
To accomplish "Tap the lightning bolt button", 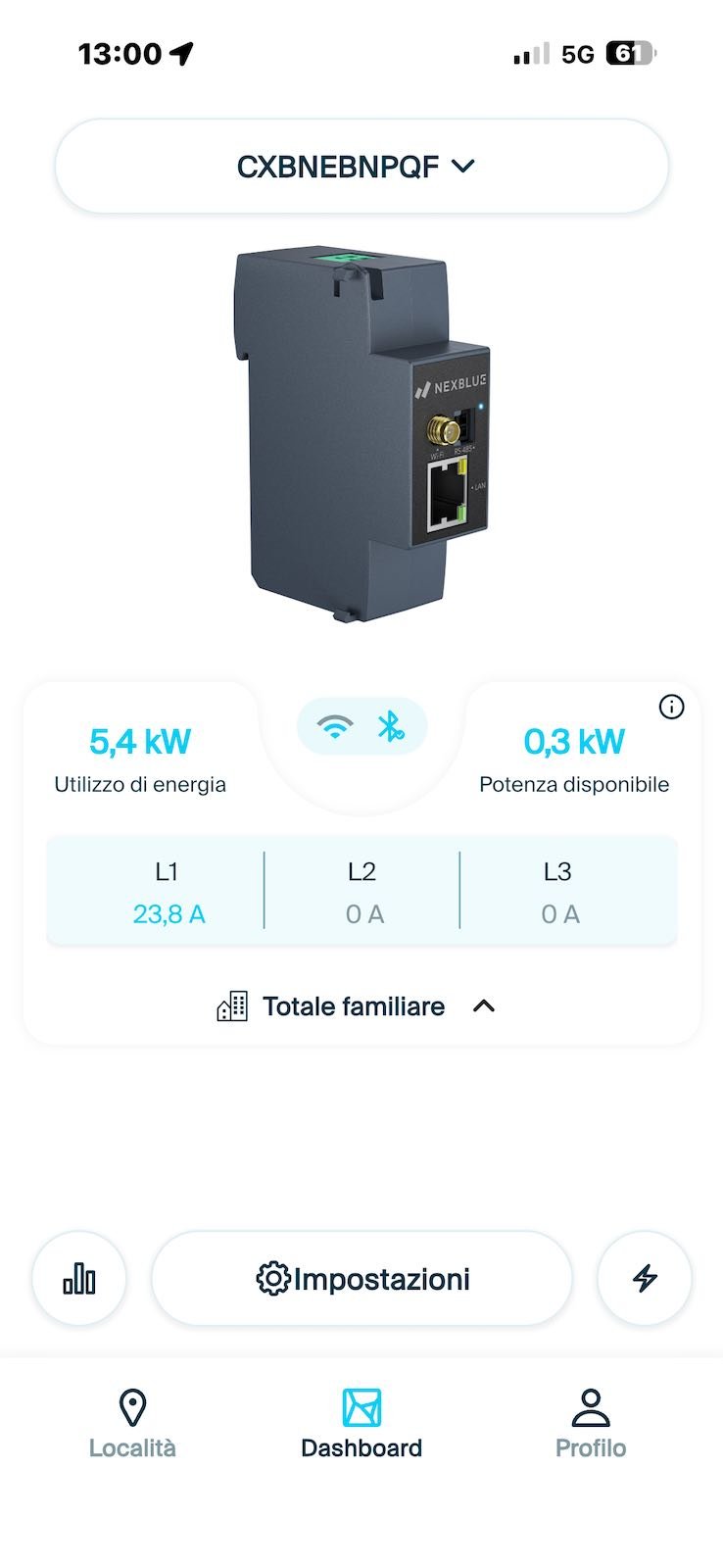I will point(644,1278).
